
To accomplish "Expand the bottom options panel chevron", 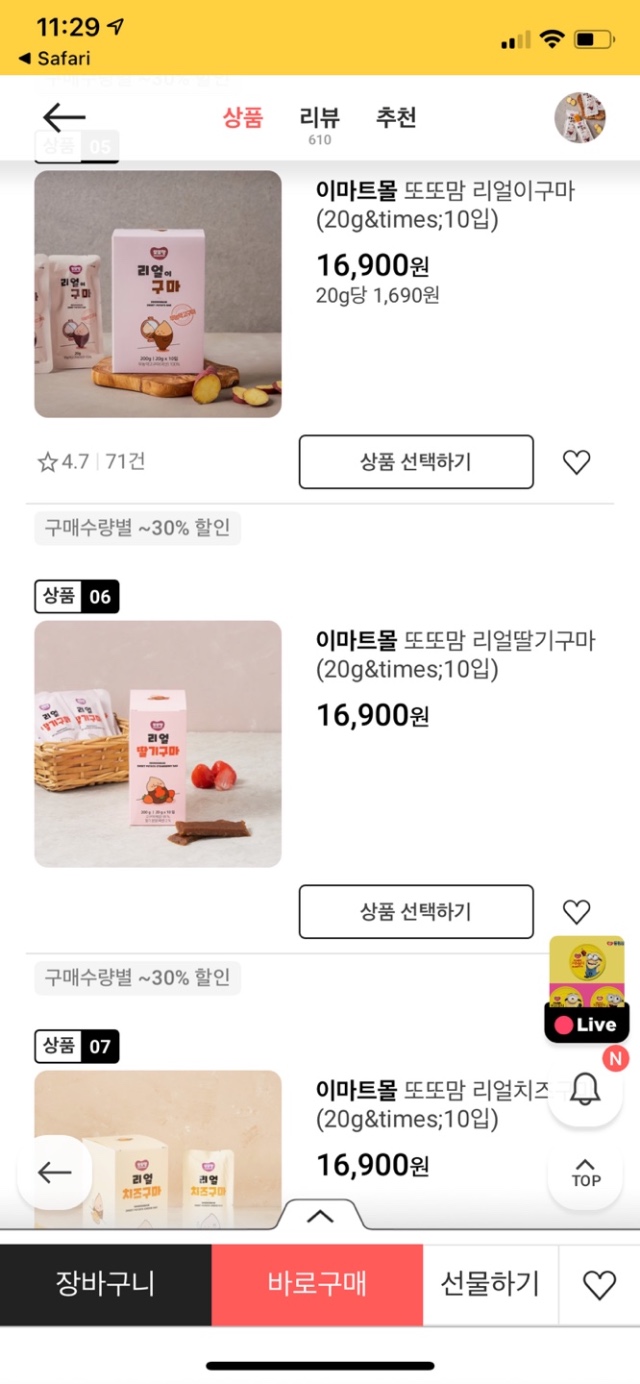I will 320,1217.
